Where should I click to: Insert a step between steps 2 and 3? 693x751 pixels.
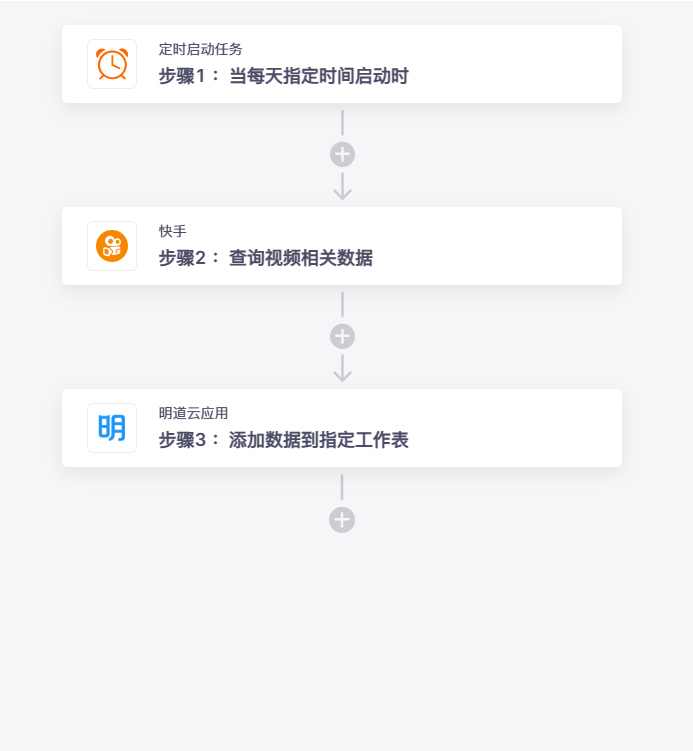[342, 337]
